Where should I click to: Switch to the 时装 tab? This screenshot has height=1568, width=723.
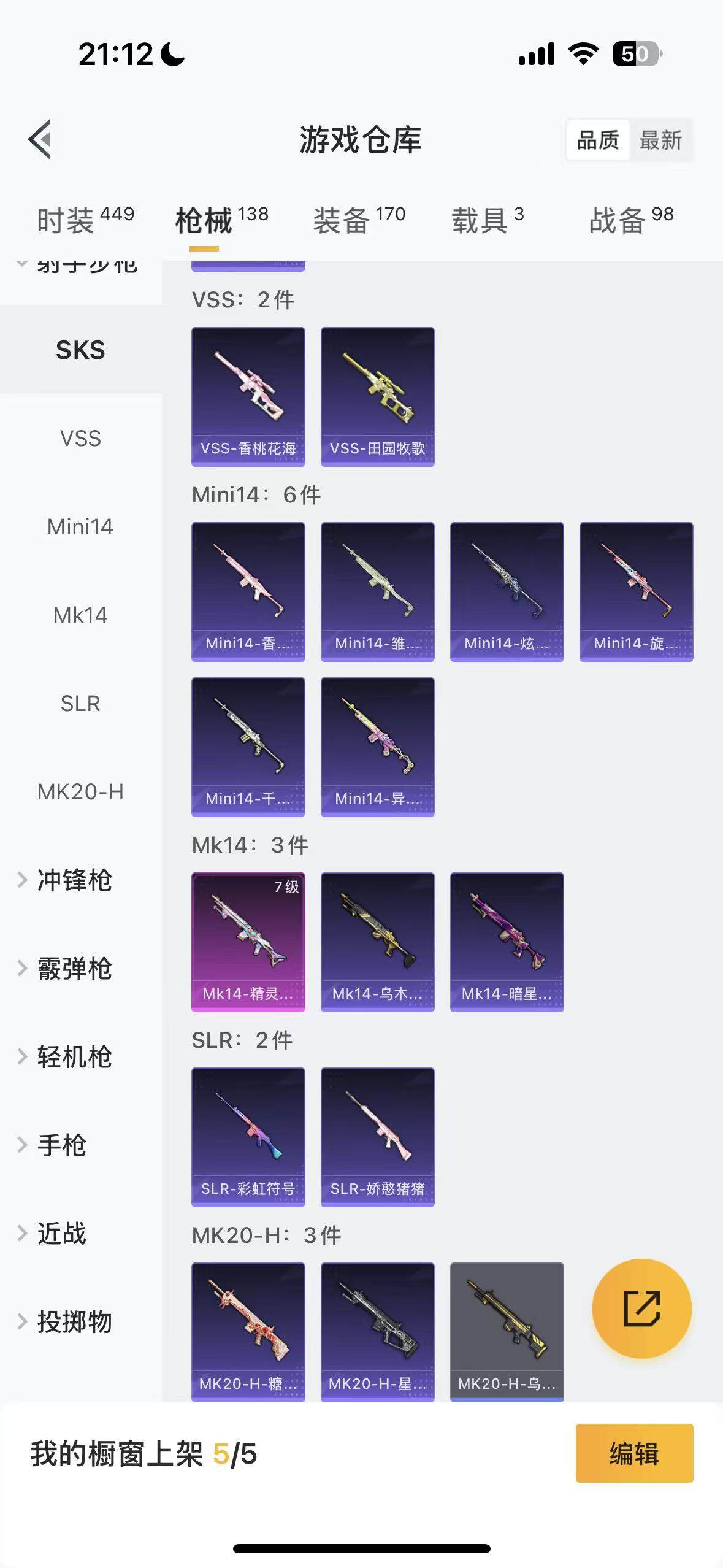85,220
